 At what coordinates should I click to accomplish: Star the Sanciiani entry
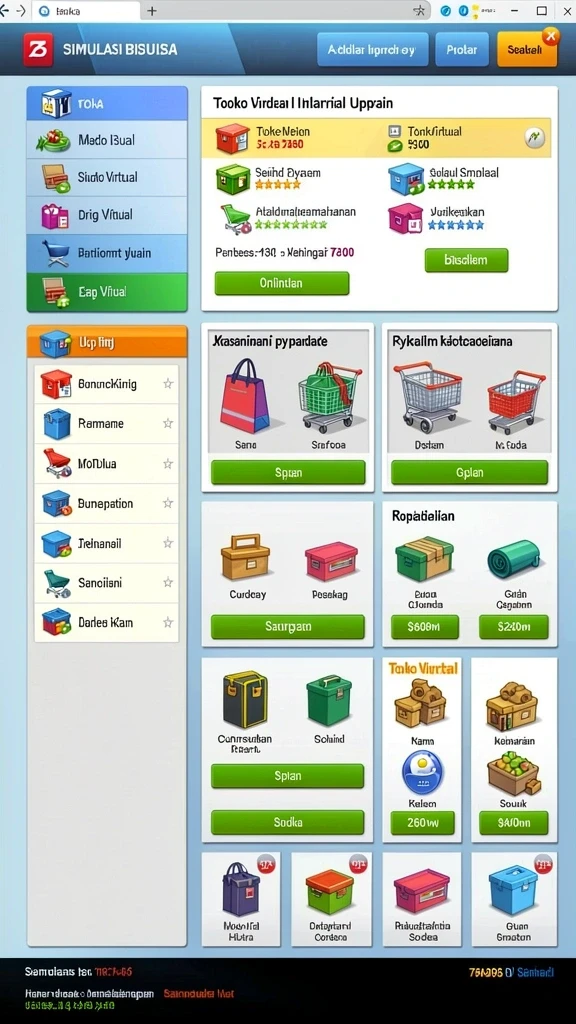(168, 582)
